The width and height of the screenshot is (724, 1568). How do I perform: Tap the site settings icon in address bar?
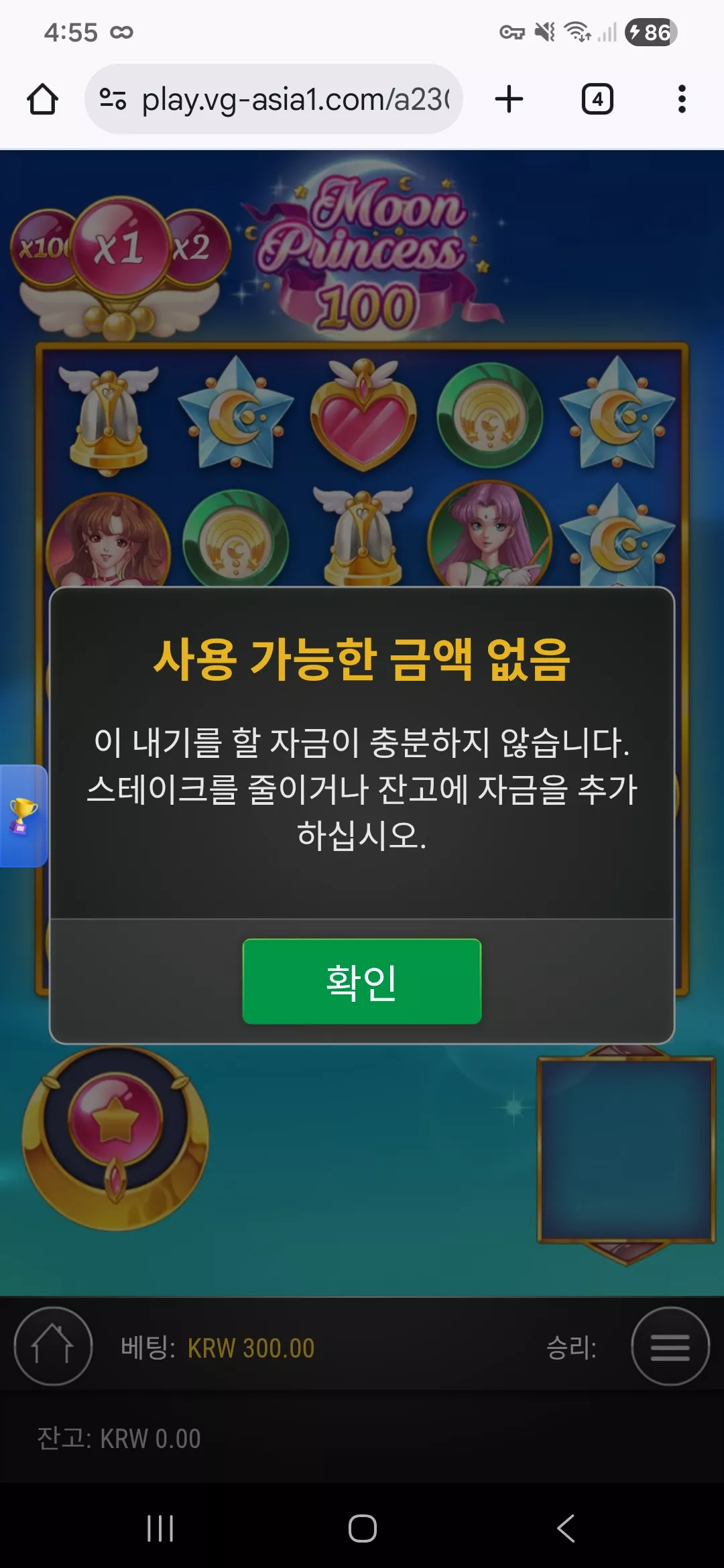pos(113,99)
